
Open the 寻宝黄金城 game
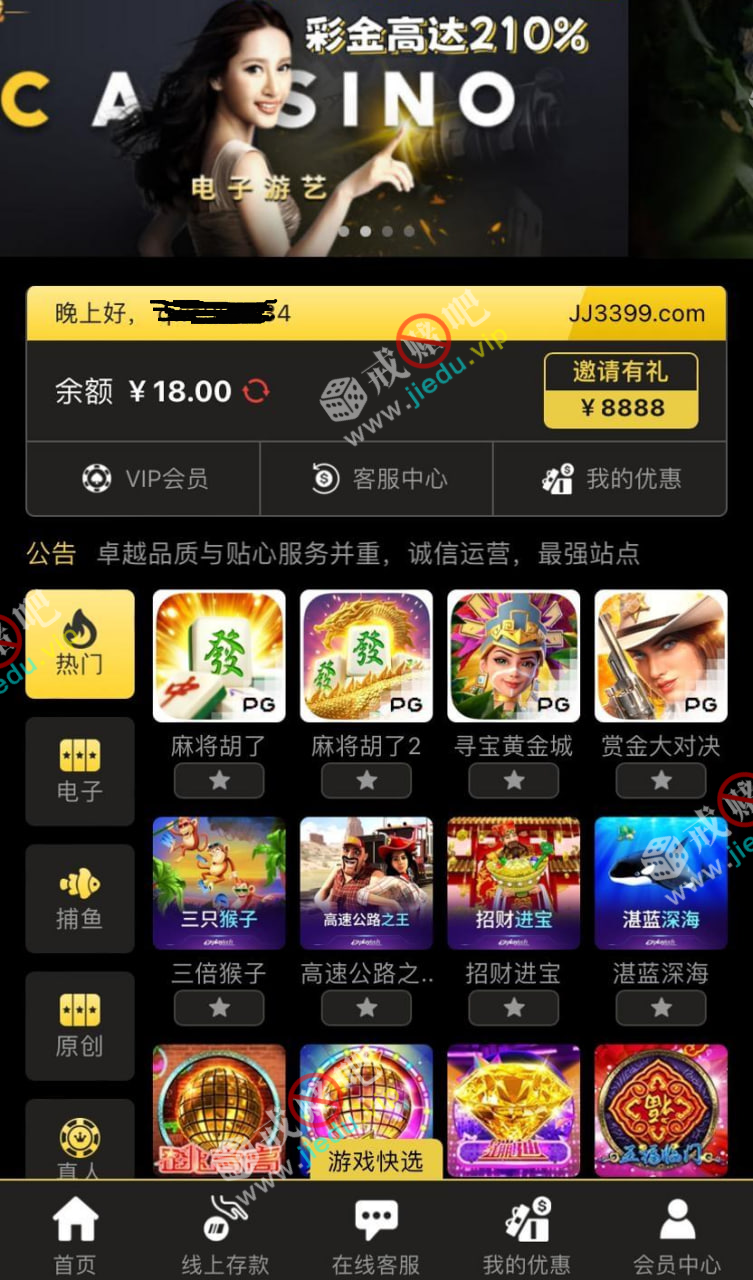pos(513,656)
